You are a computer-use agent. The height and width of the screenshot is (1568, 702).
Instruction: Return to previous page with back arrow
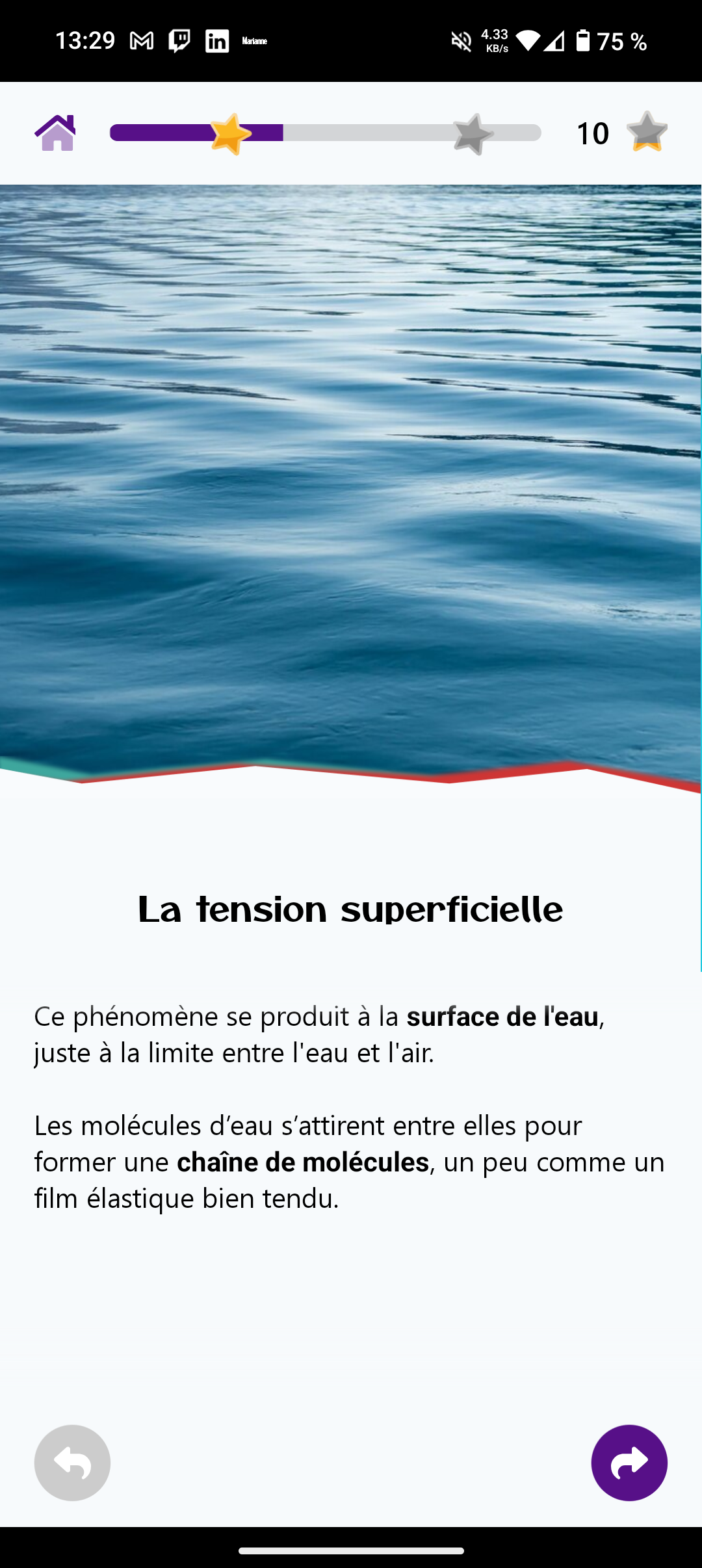72,1463
